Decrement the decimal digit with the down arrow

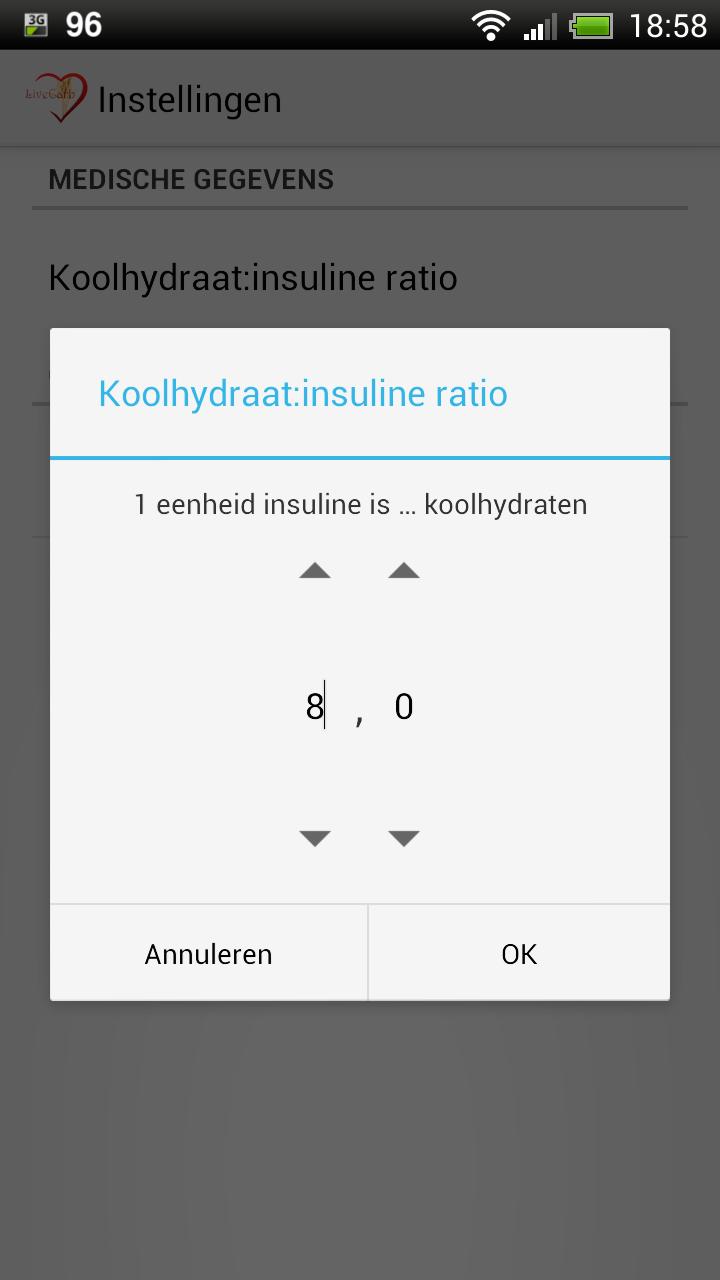[403, 838]
